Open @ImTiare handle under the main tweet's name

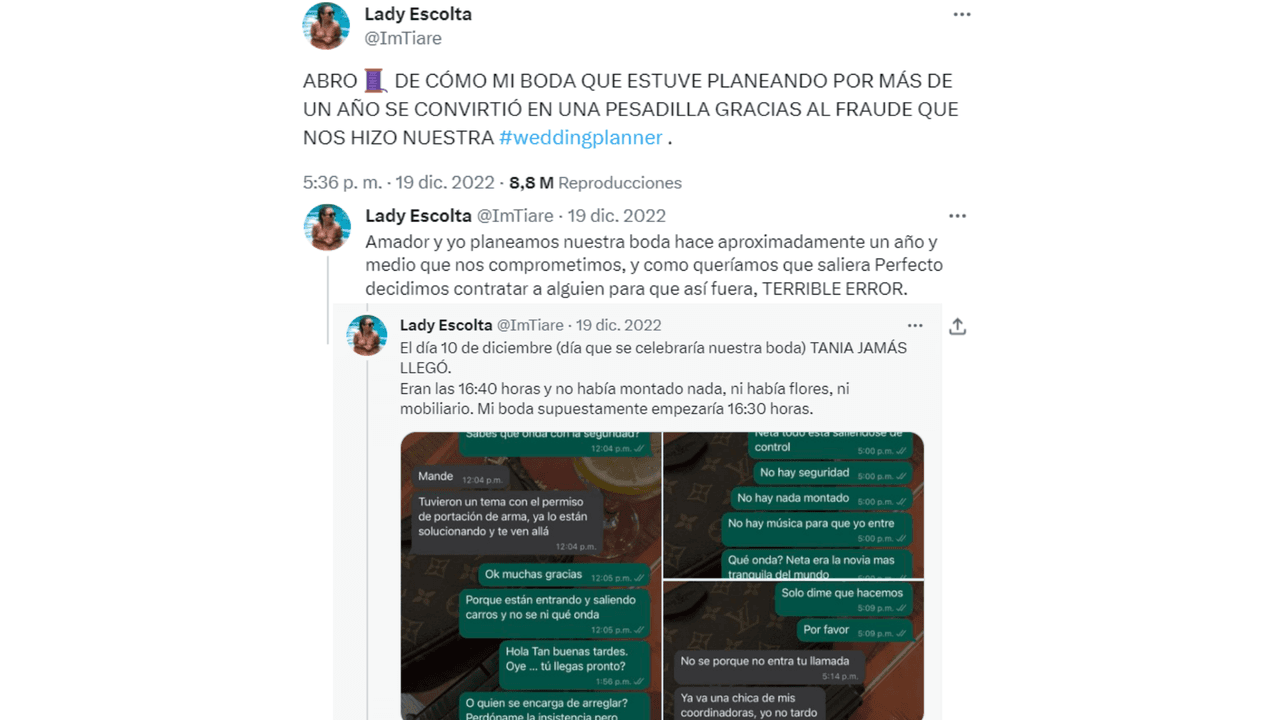pyautogui.click(x=403, y=38)
